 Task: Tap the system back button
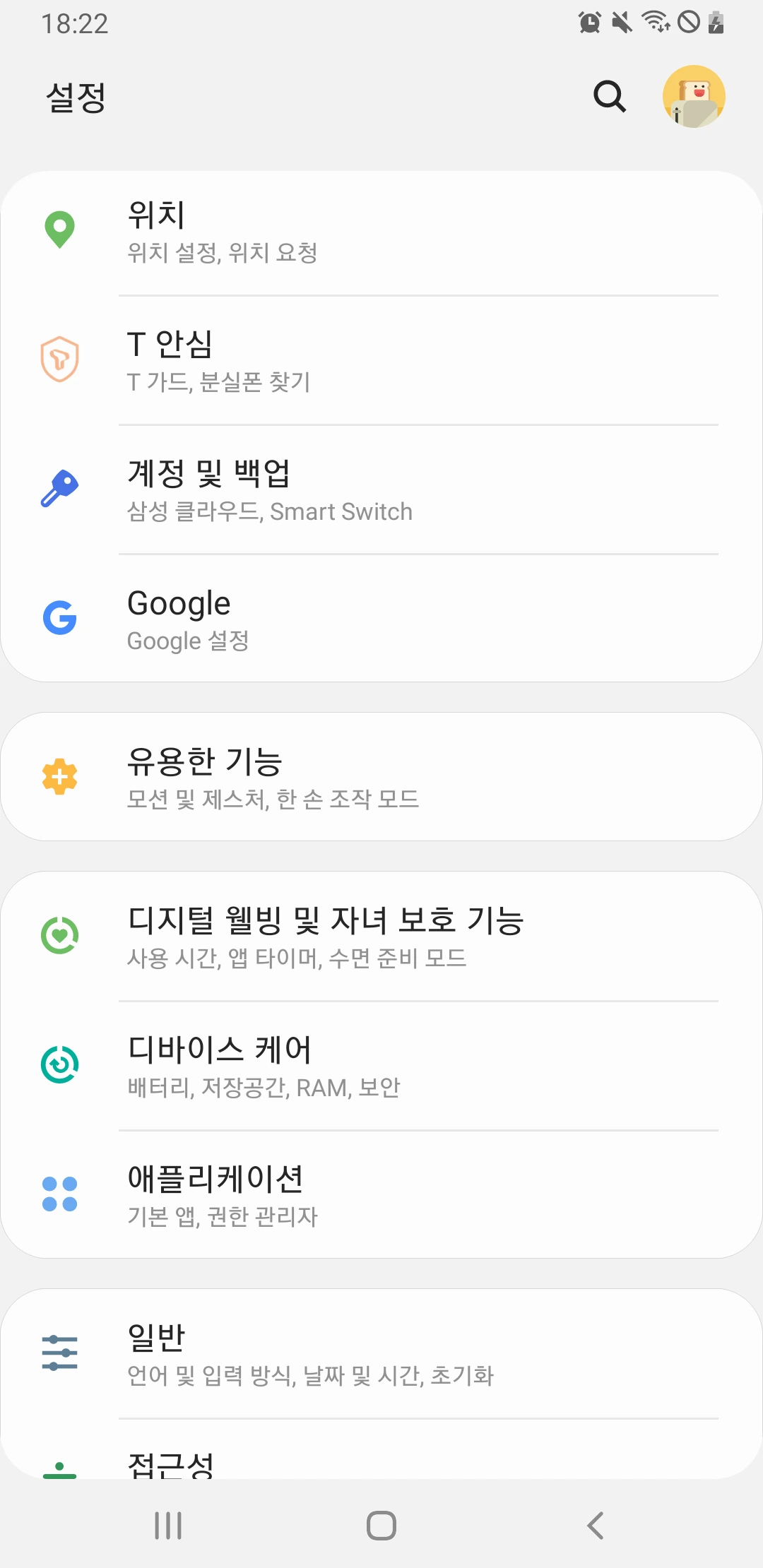[595, 1526]
